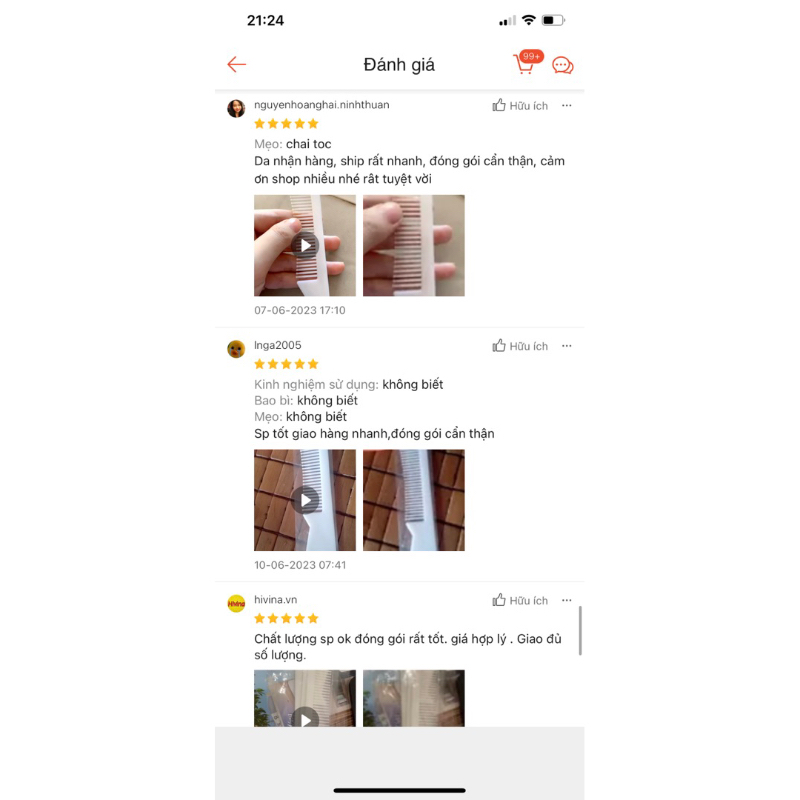Open more options for hivina.vn's review
The height and width of the screenshot is (800, 800).
[x=567, y=601]
